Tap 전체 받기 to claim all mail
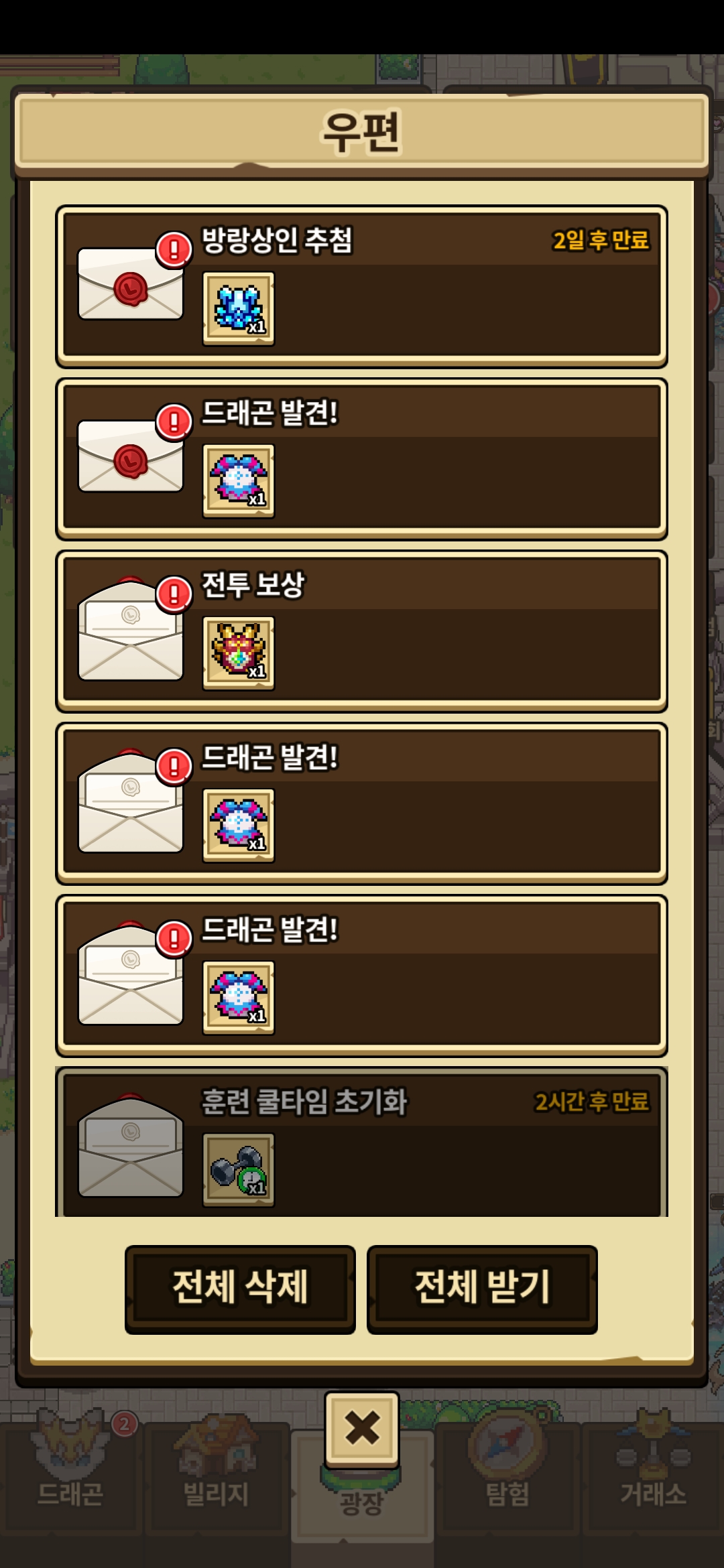This screenshot has height=1568, width=724. 482,1289
